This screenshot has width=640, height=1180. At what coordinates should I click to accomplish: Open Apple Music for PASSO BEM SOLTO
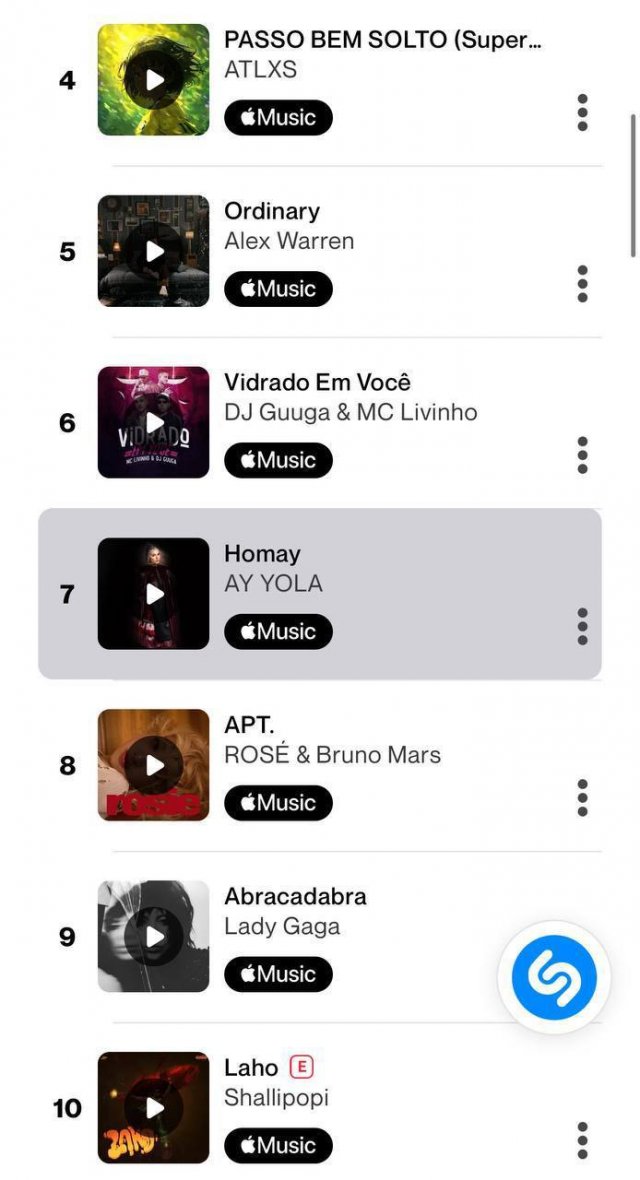point(278,118)
